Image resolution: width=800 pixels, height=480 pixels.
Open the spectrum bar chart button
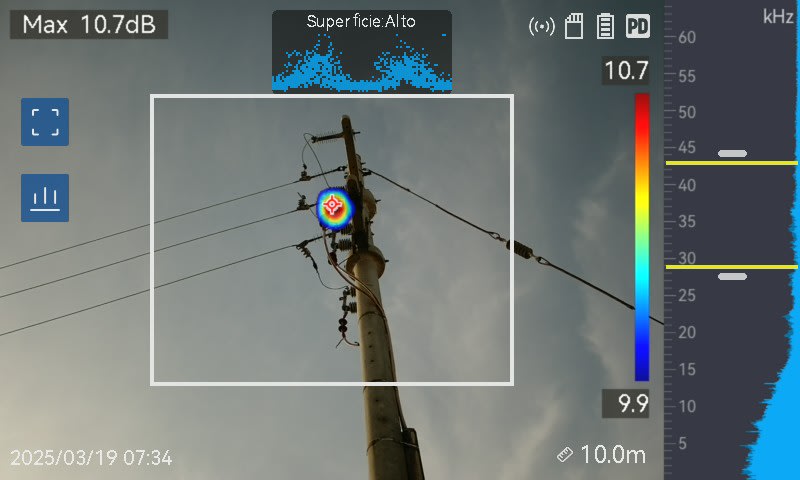[x=45, y=198]
